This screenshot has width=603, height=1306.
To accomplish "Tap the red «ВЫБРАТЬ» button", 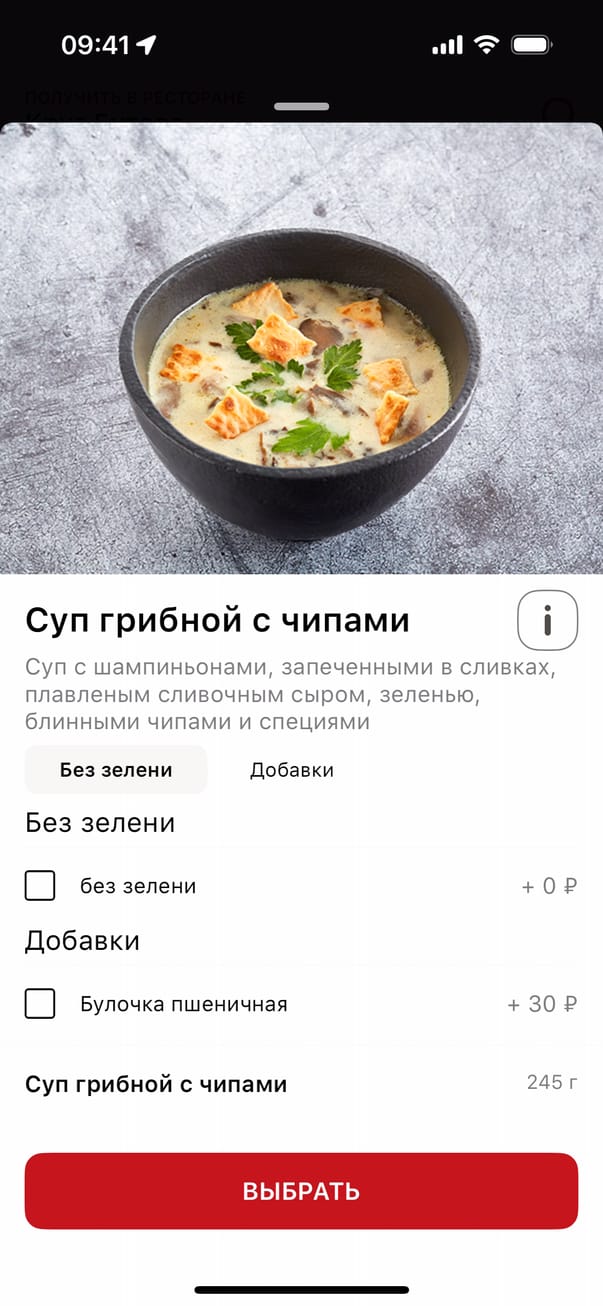I will click(x=301, y=1191).
